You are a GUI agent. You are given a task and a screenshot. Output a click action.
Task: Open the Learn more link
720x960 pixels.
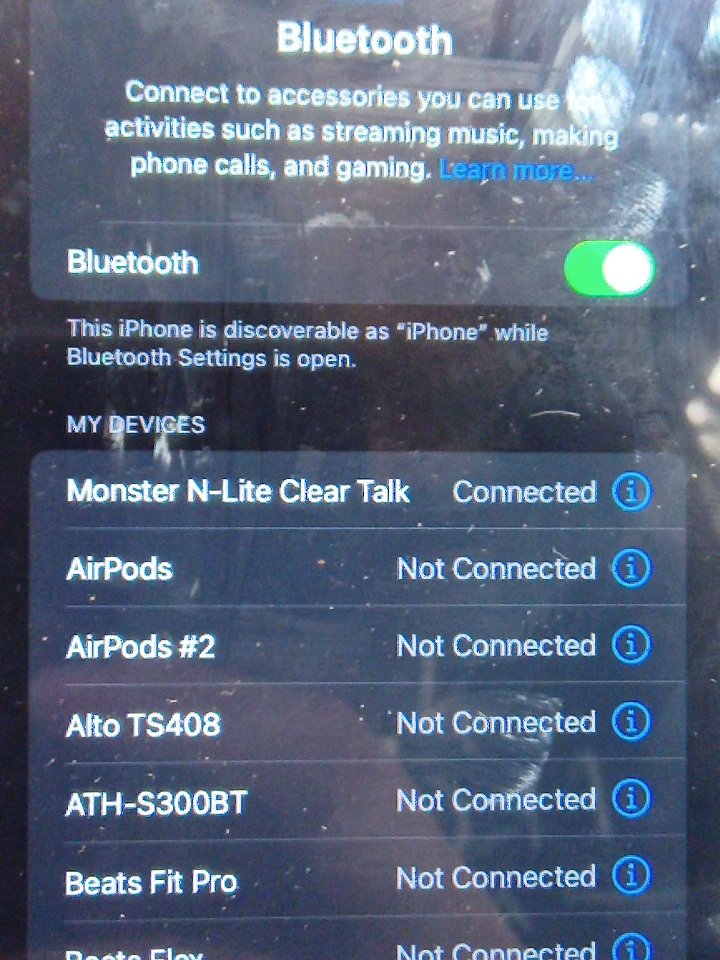517,170
